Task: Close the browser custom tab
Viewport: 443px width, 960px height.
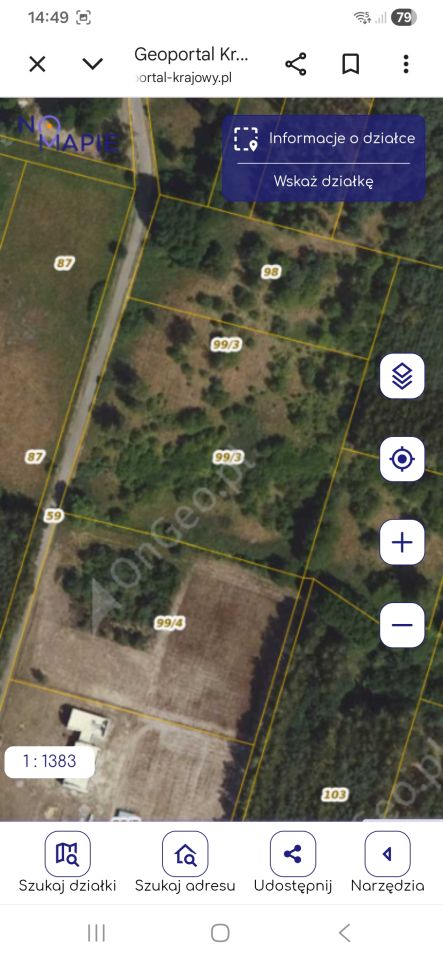Action: (x=37, y=64)
